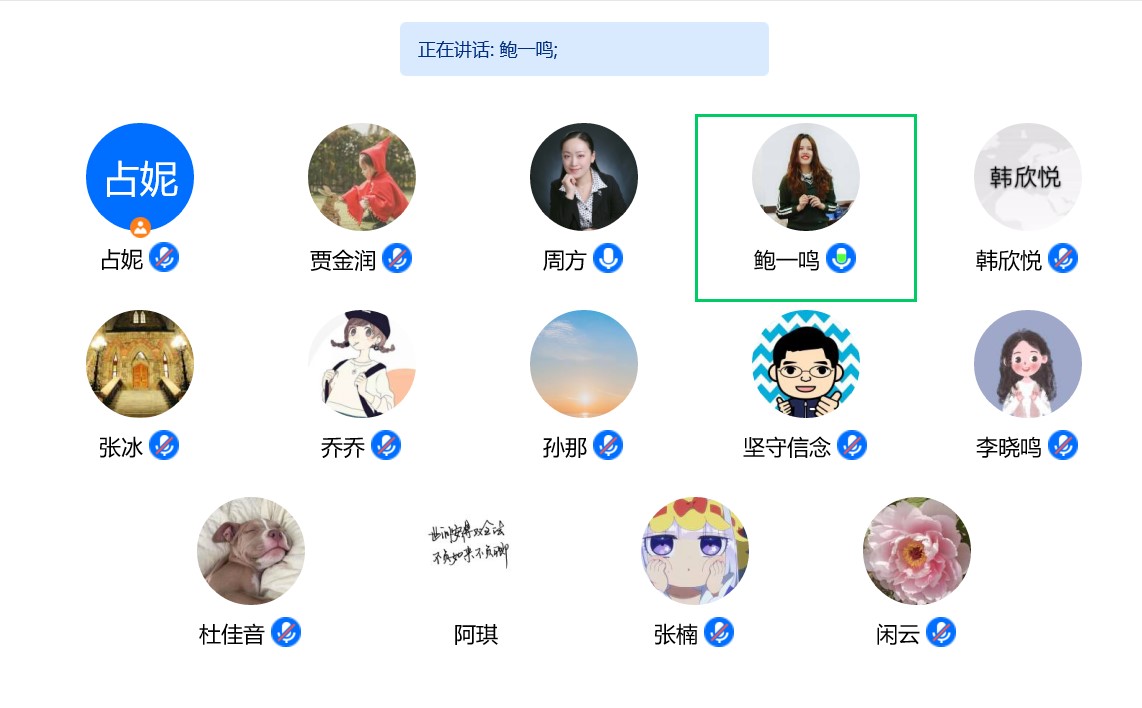This screenshot has height=708, width=1142.
Task: Open 张冰's participant avatar
Action: [x=140, y=364]
